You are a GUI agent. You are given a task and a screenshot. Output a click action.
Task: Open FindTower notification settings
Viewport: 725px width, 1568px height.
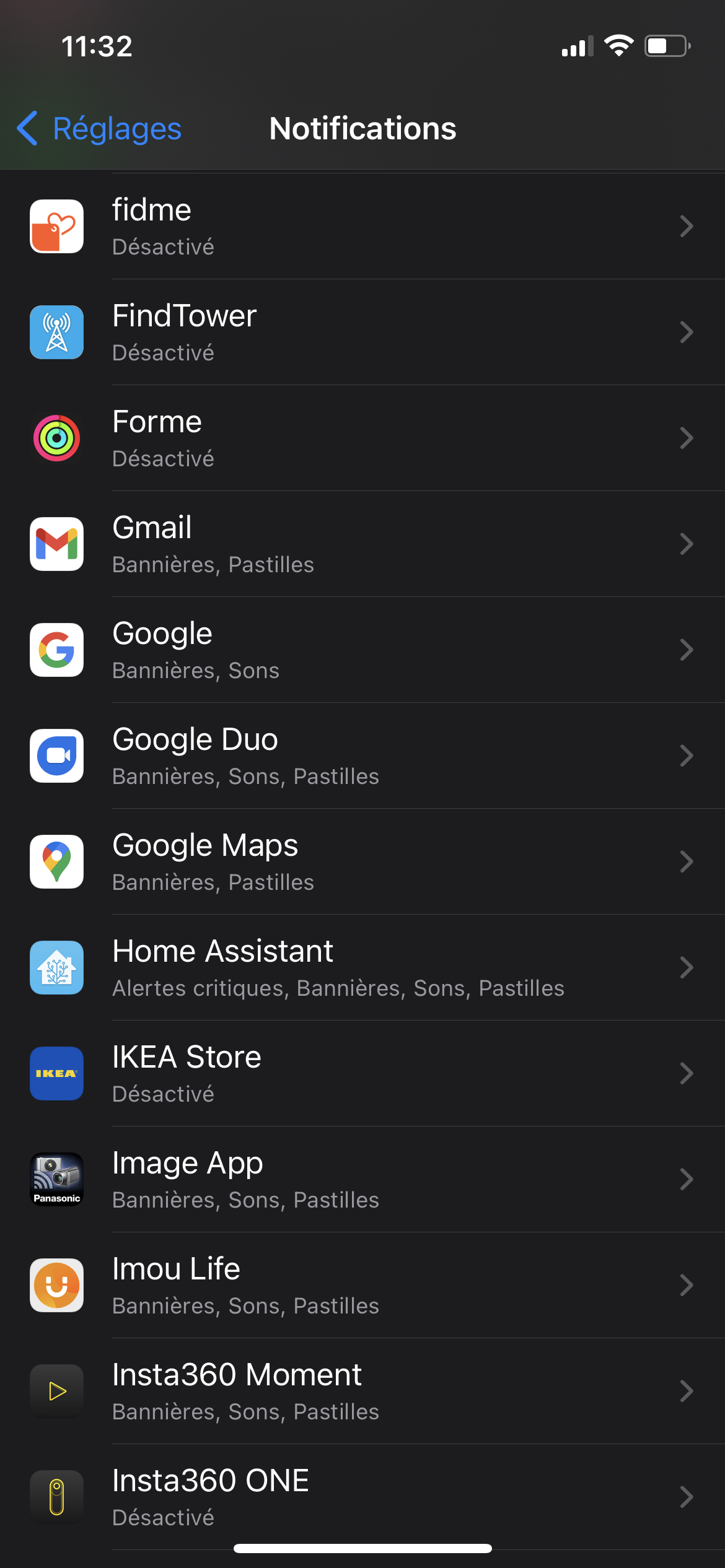[362, 333]
